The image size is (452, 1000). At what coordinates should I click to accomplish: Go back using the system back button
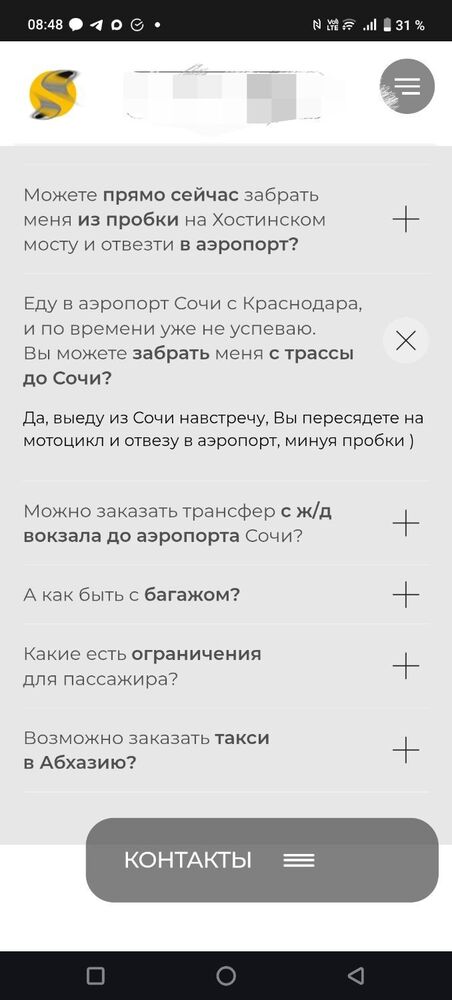[x=356, y=975]
